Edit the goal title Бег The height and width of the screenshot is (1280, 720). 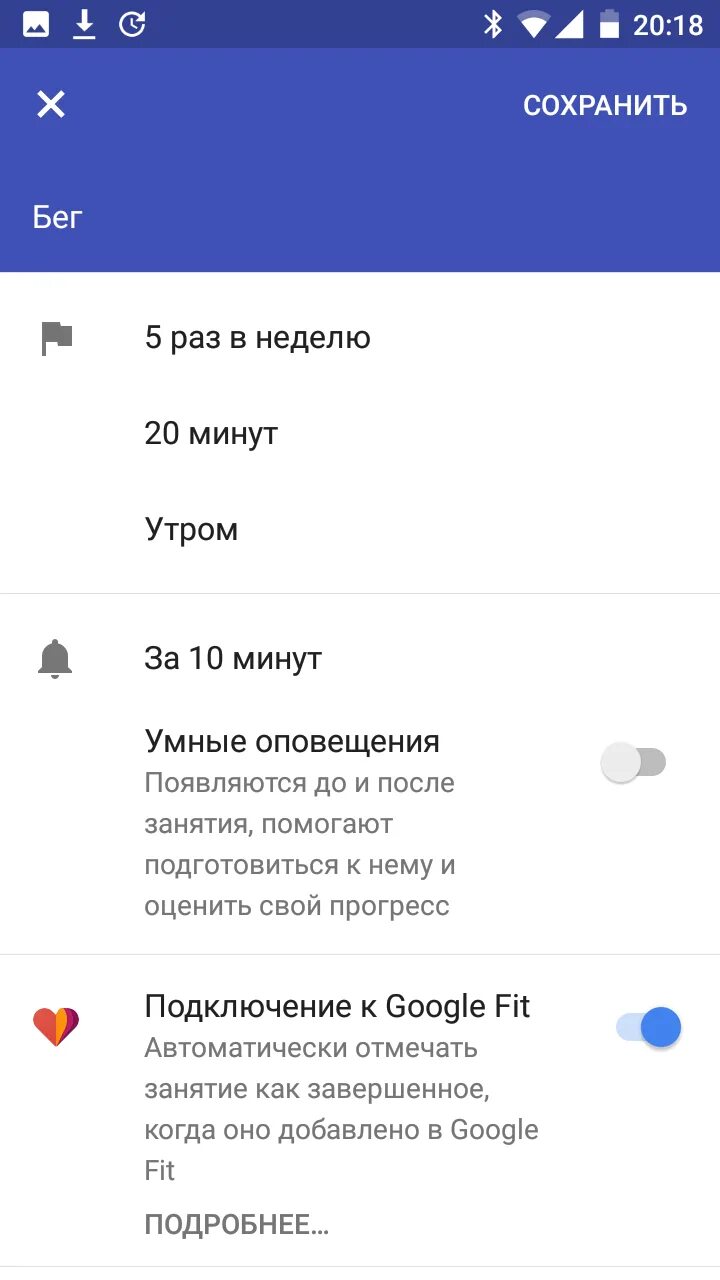point(58,217)
